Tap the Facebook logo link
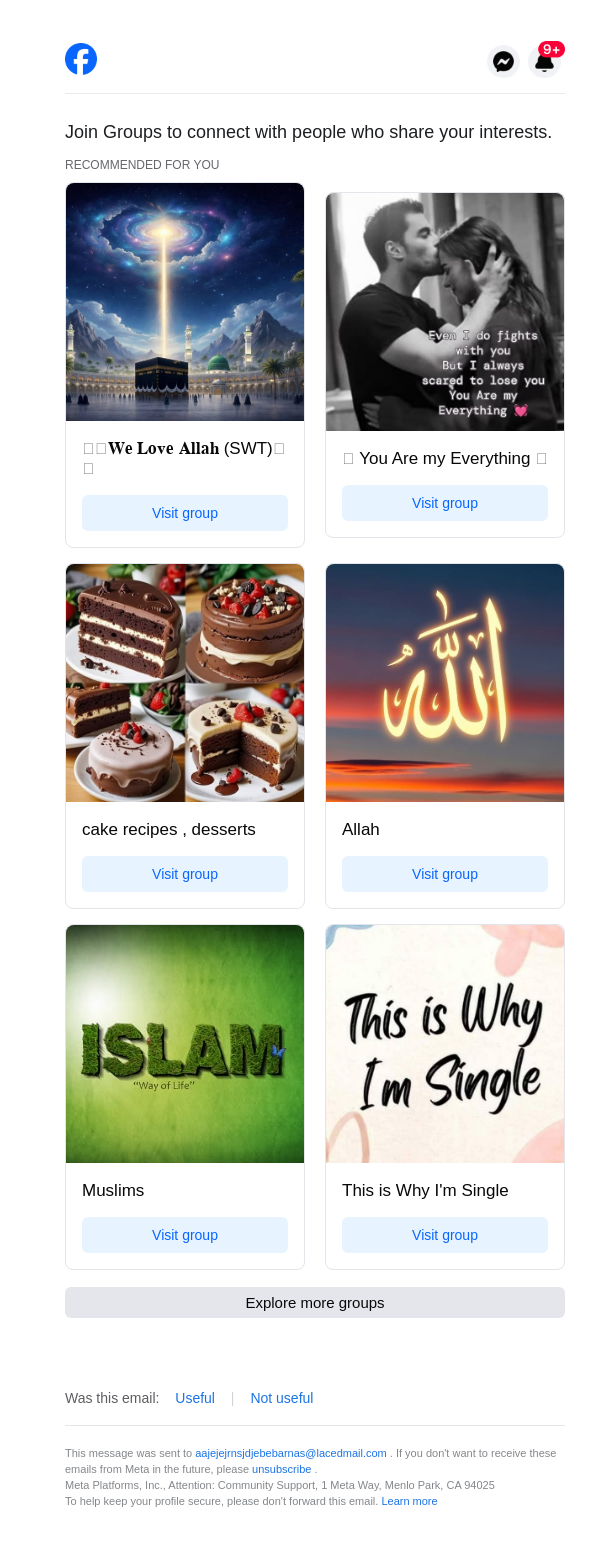 point(81,59)
